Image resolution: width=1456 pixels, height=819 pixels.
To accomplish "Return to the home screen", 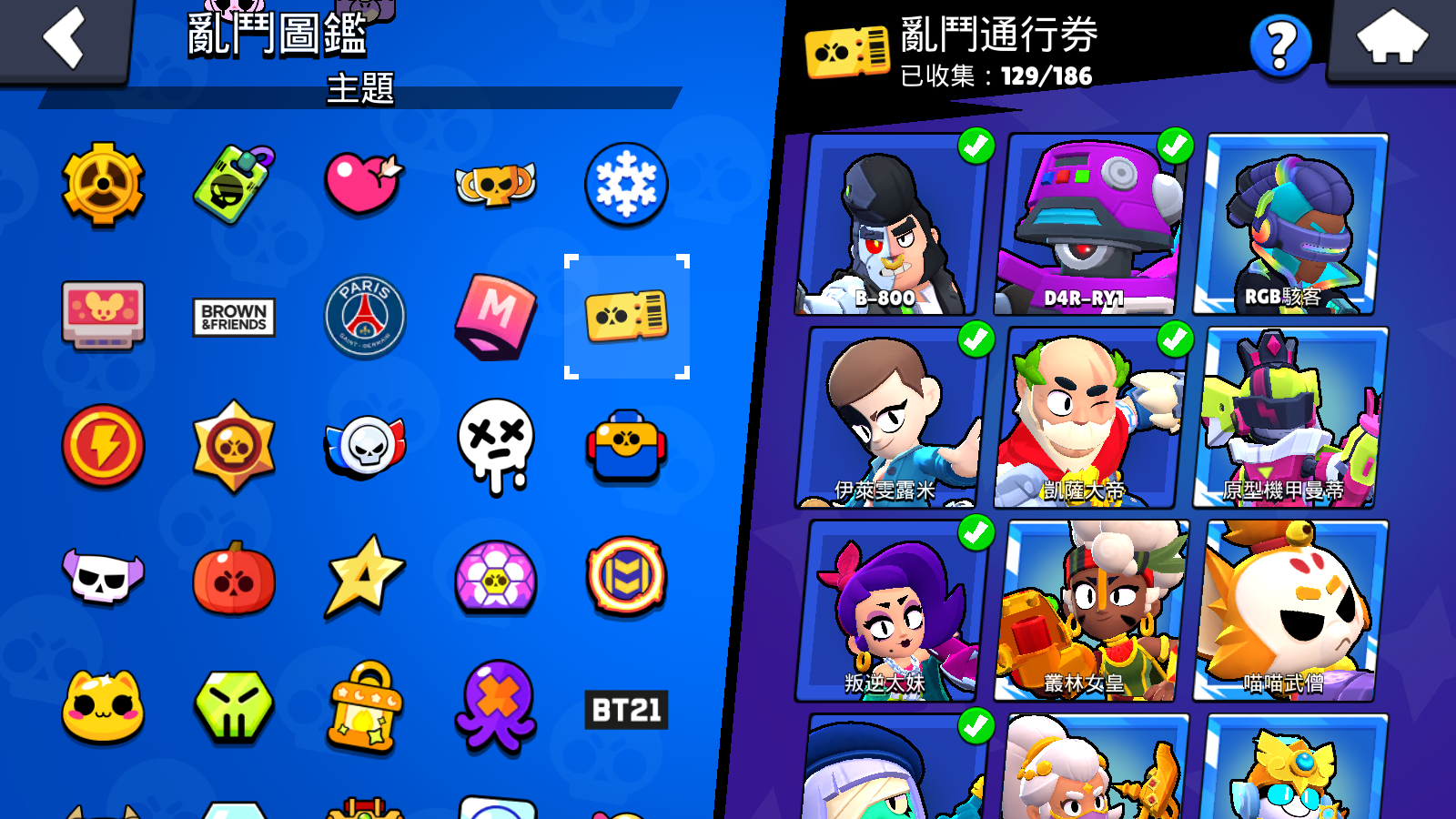I will (1391, 38).
